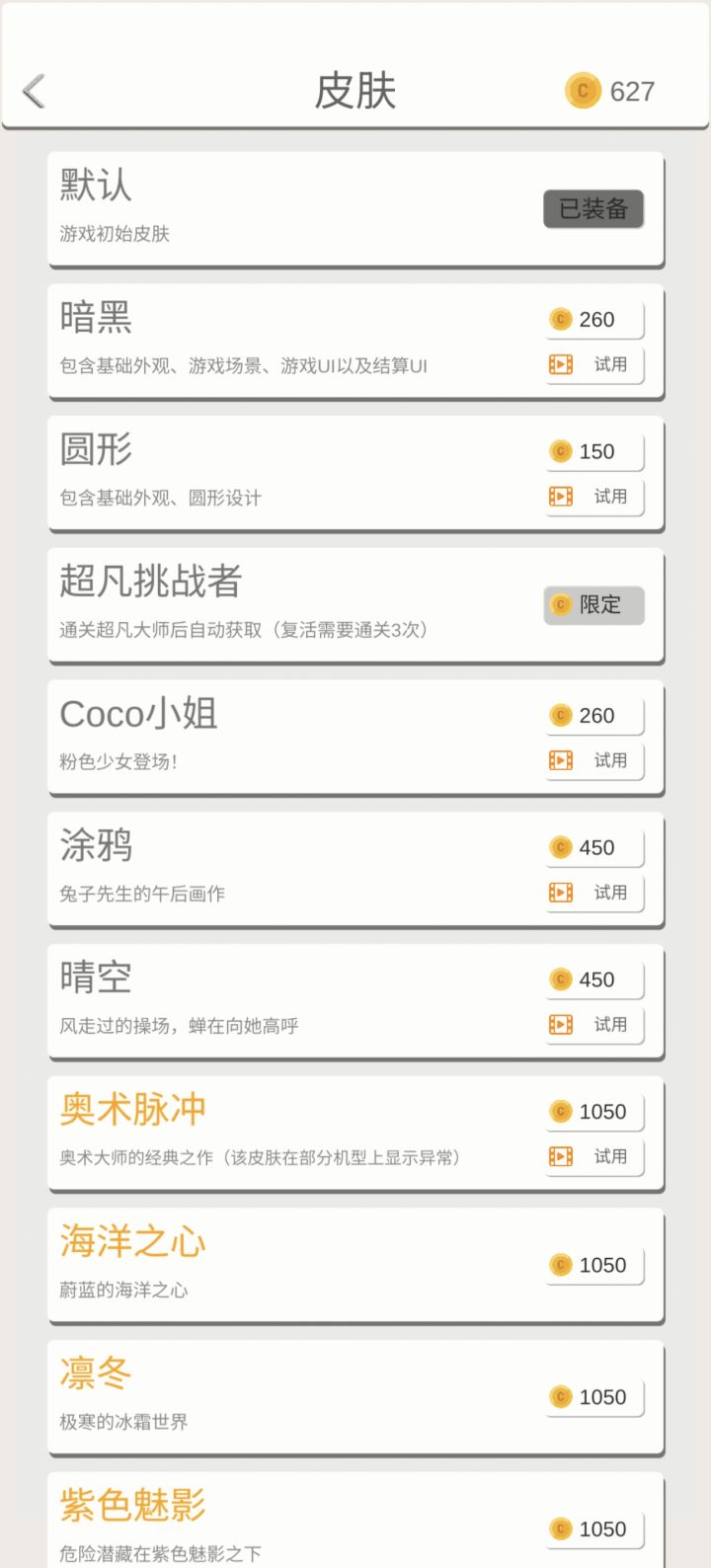
Task: Buy the 紫色魅影 skin for 1050
Action: 593,1529
